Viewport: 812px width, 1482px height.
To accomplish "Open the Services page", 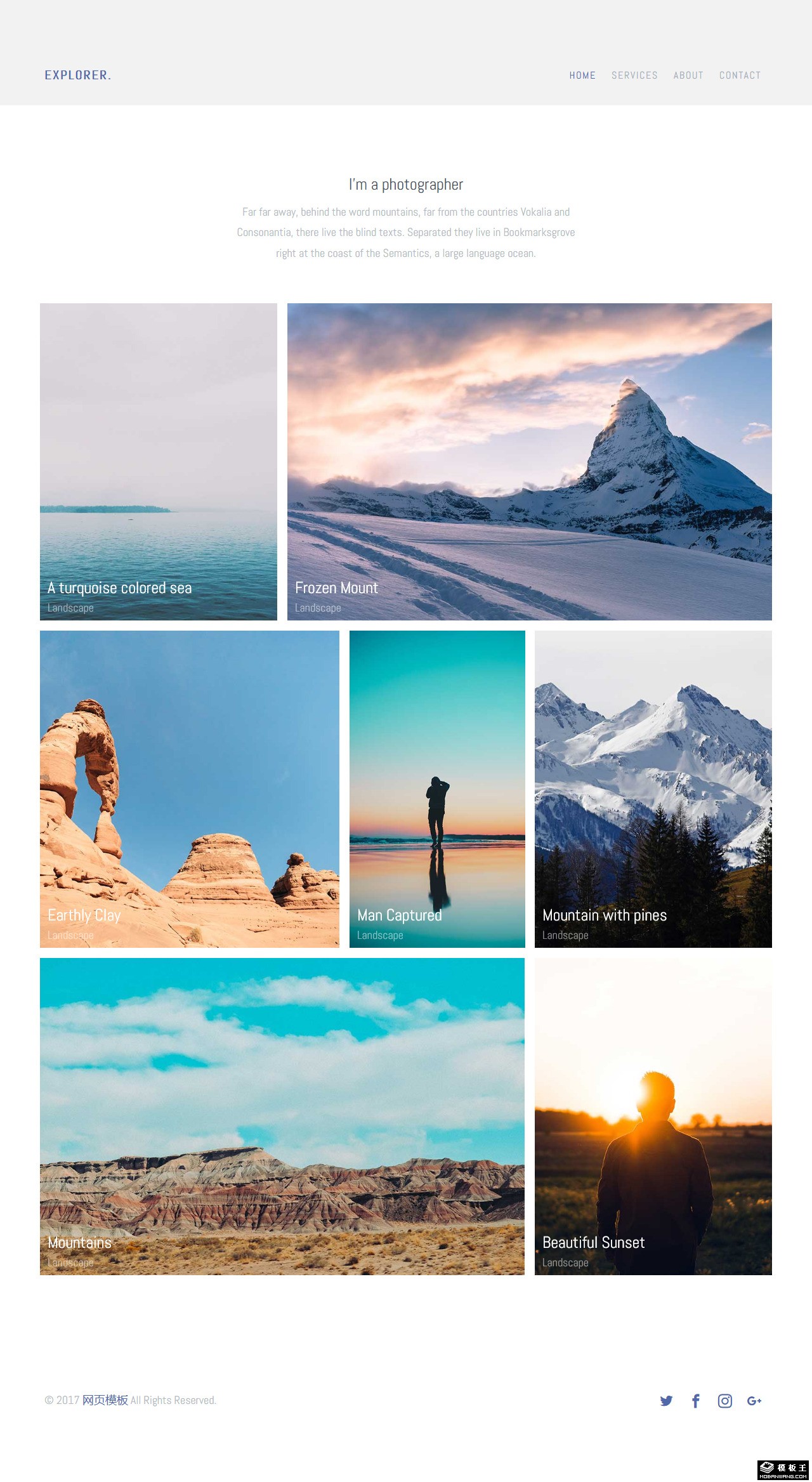I will (634, 75).
